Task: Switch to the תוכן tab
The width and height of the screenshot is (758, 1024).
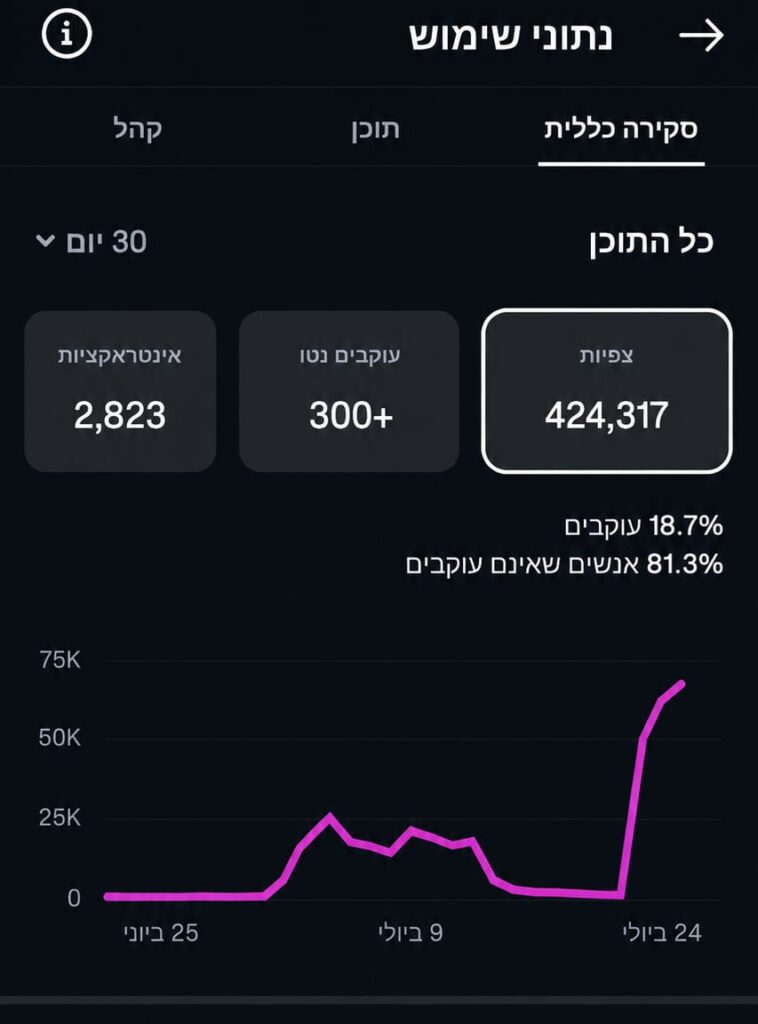Action: click(375, 129)
